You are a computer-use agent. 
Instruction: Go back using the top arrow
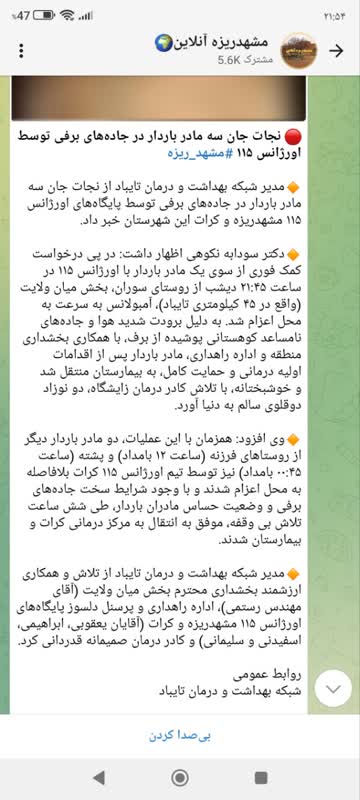tap(336, 51)
